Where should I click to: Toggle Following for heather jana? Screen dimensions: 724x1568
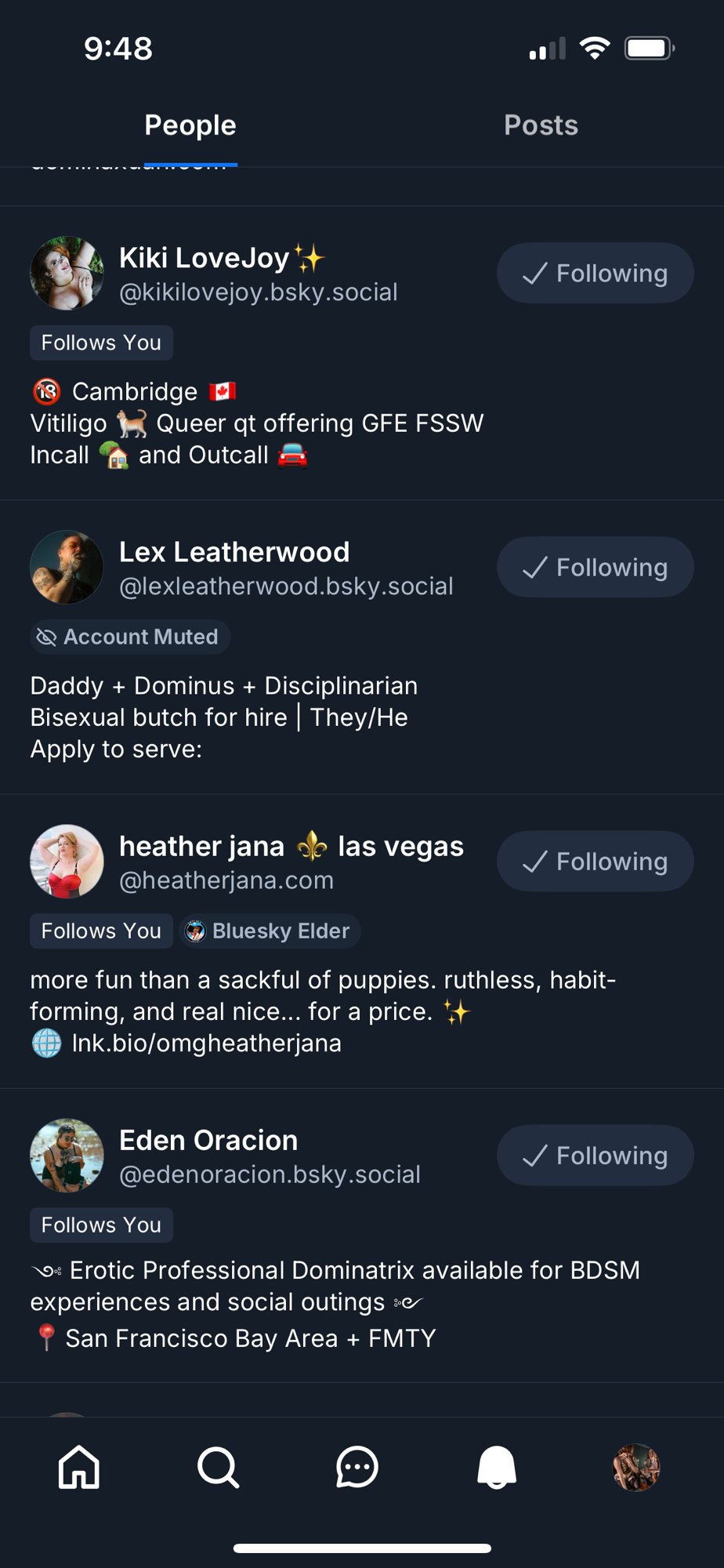tap(595, 861)
